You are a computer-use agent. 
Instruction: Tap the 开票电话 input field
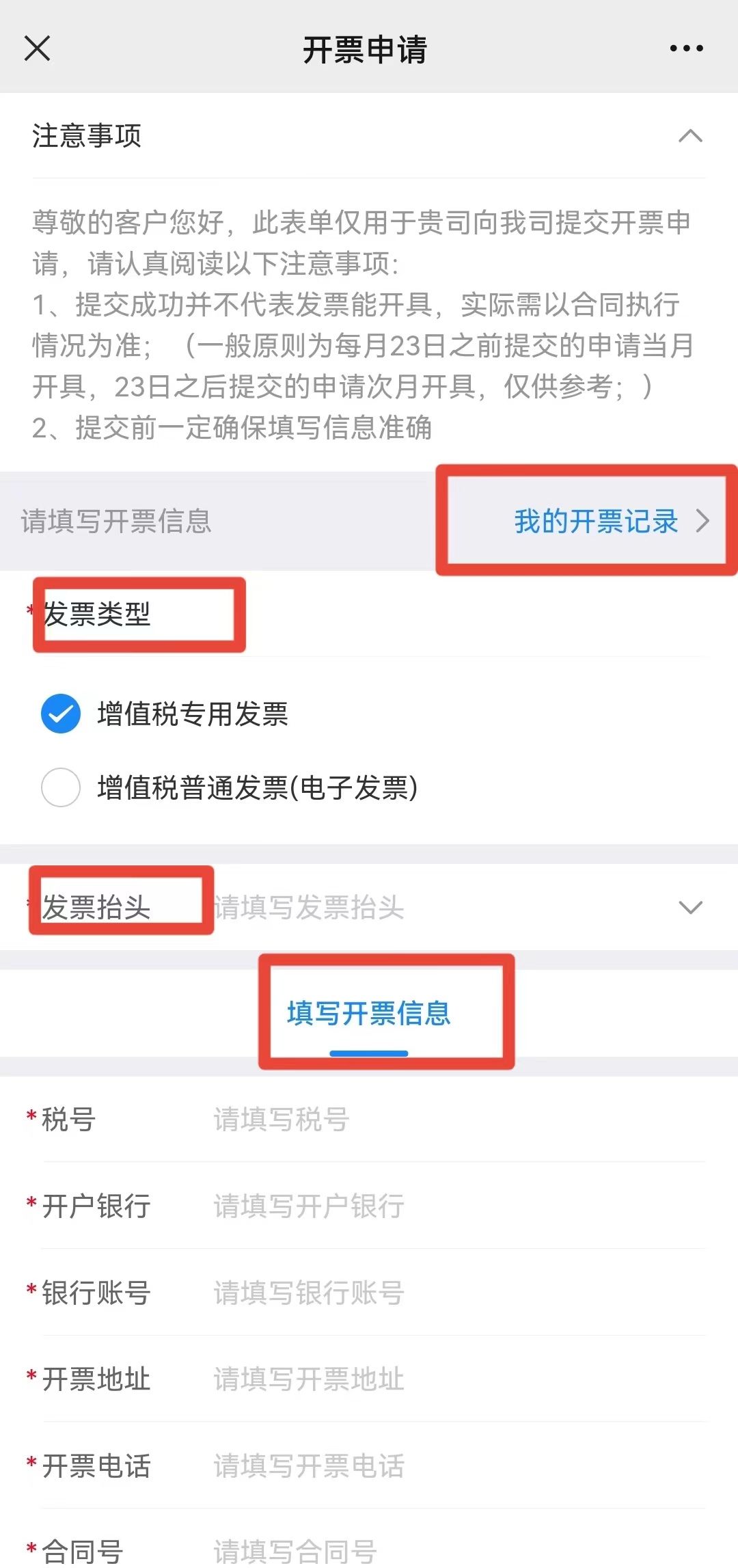coord(458,1467)
